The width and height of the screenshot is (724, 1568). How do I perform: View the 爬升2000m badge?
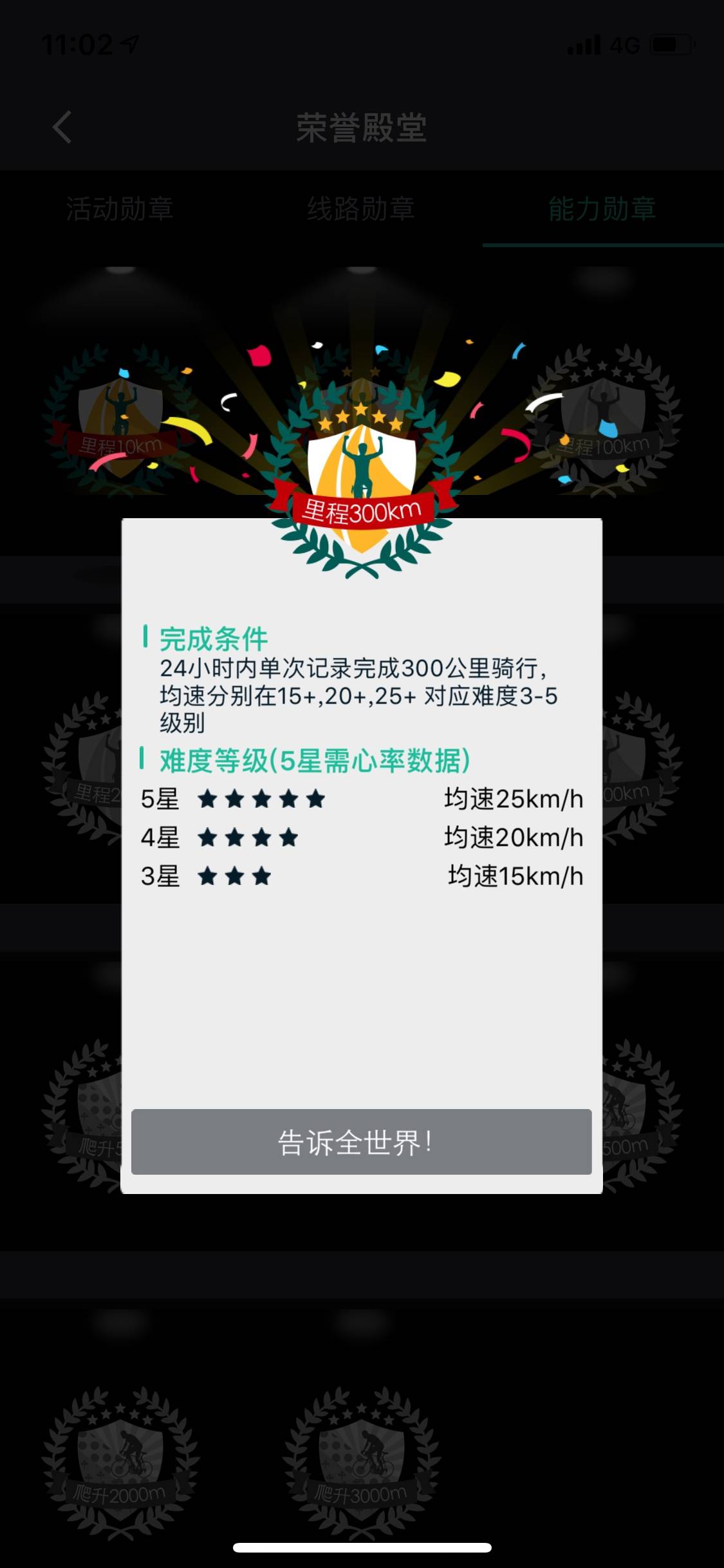[x=120, y=1462]
